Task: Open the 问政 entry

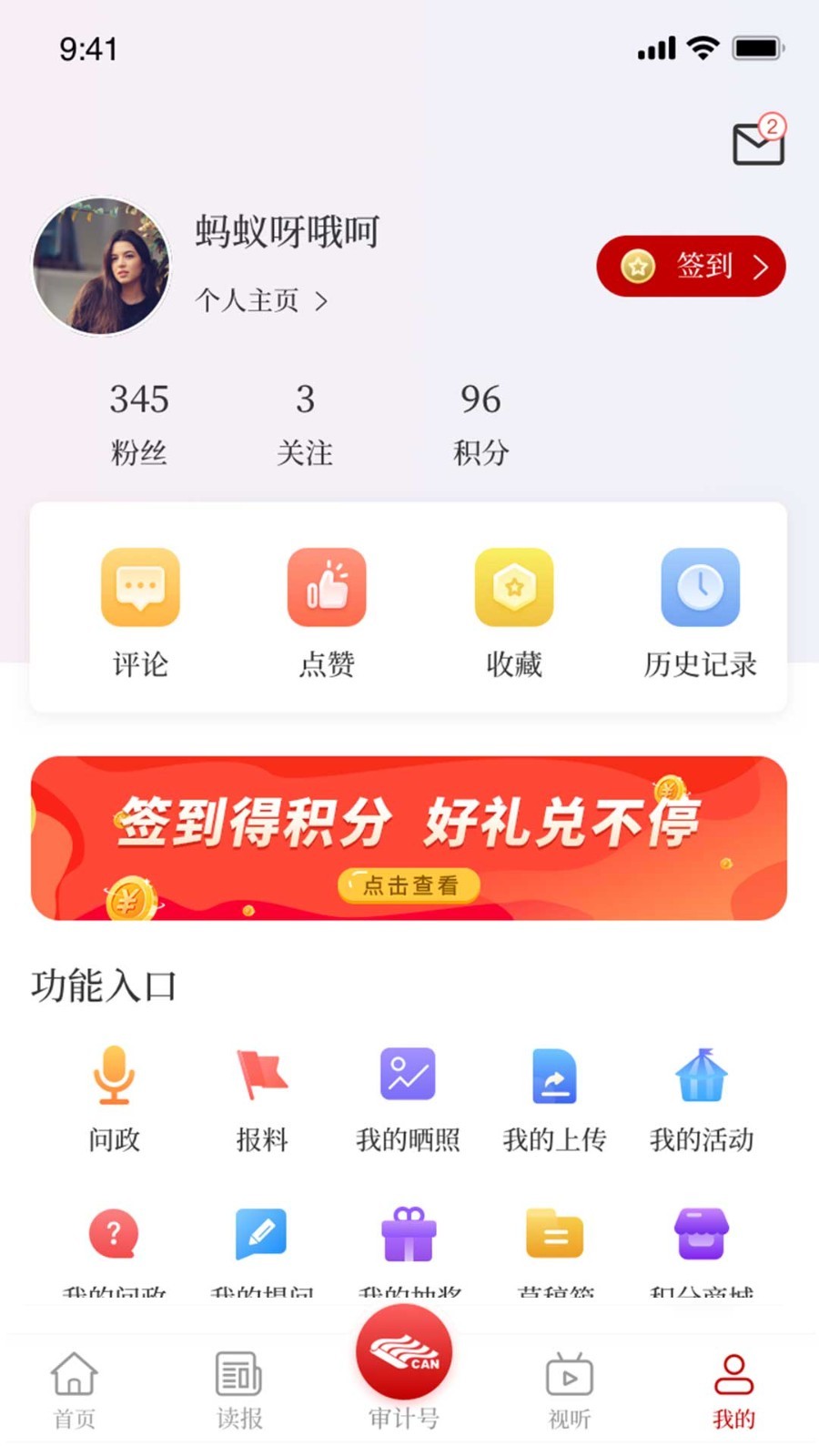Action: [x=114, y=1098]
